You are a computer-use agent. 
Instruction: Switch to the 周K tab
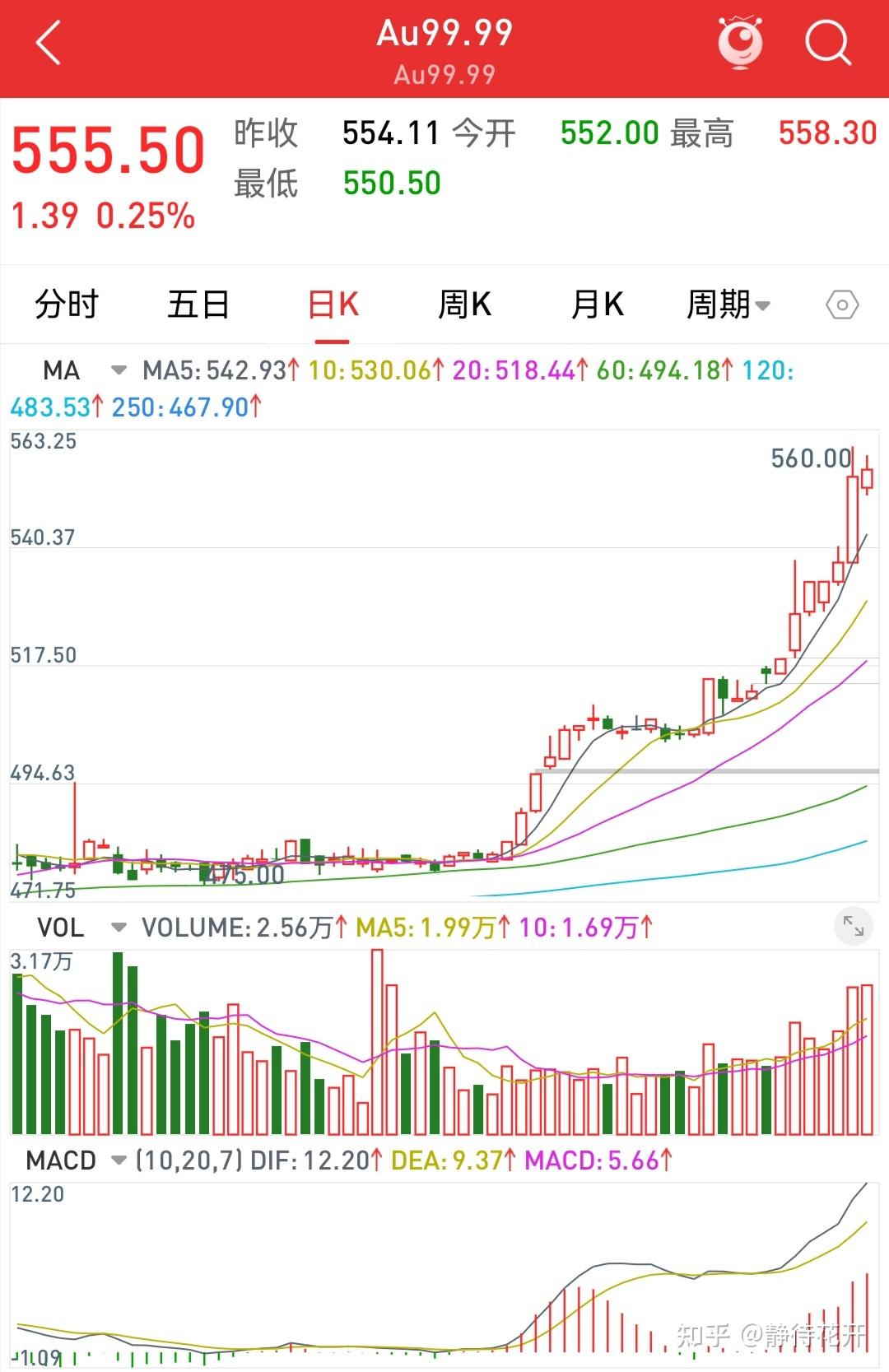click(x=465, y=304)
